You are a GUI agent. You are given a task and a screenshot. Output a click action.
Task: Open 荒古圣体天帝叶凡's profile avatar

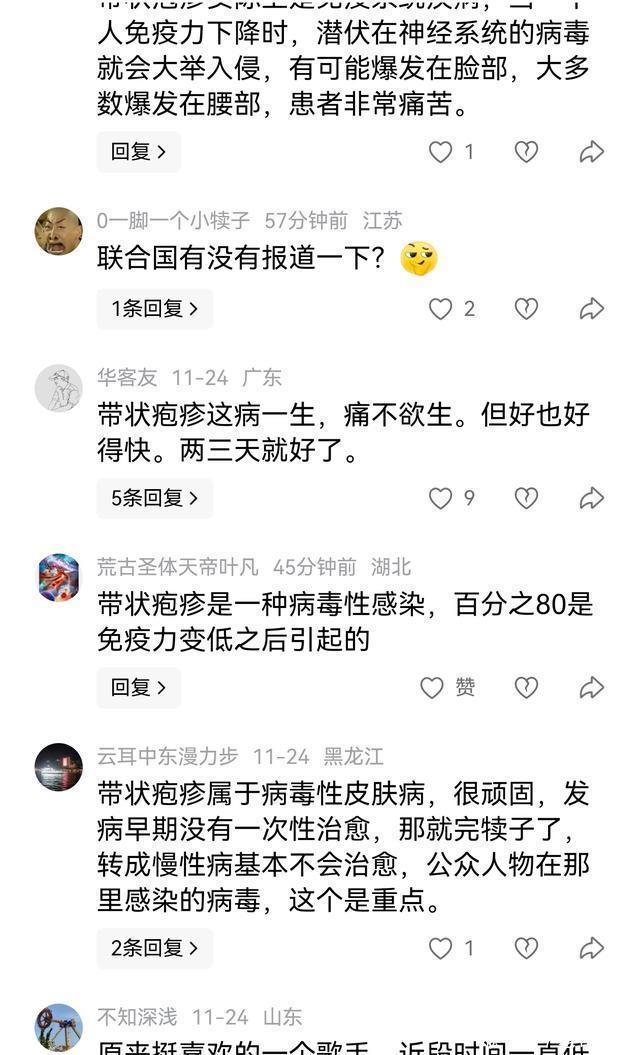[59, 577]
